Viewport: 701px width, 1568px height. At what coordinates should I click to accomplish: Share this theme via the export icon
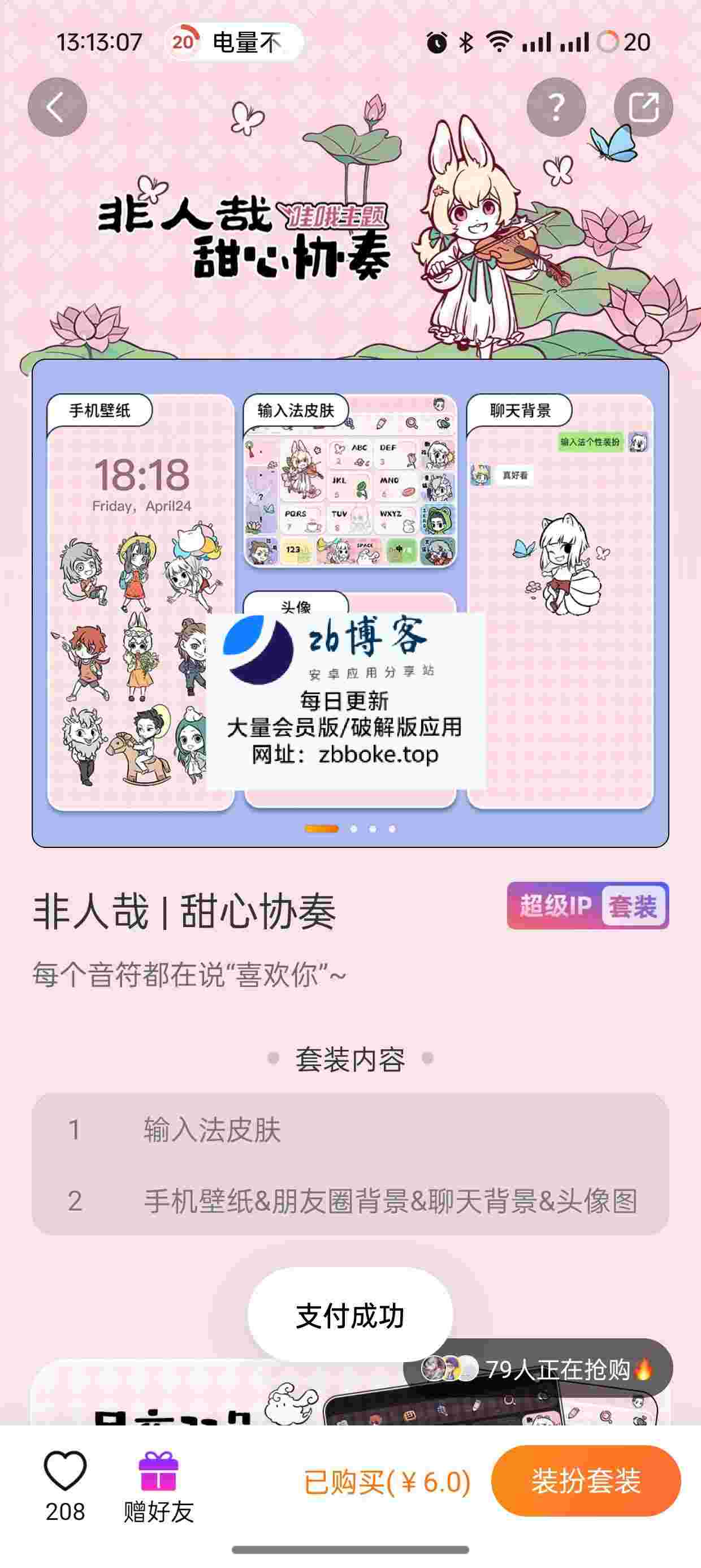(x=643, y=107)
